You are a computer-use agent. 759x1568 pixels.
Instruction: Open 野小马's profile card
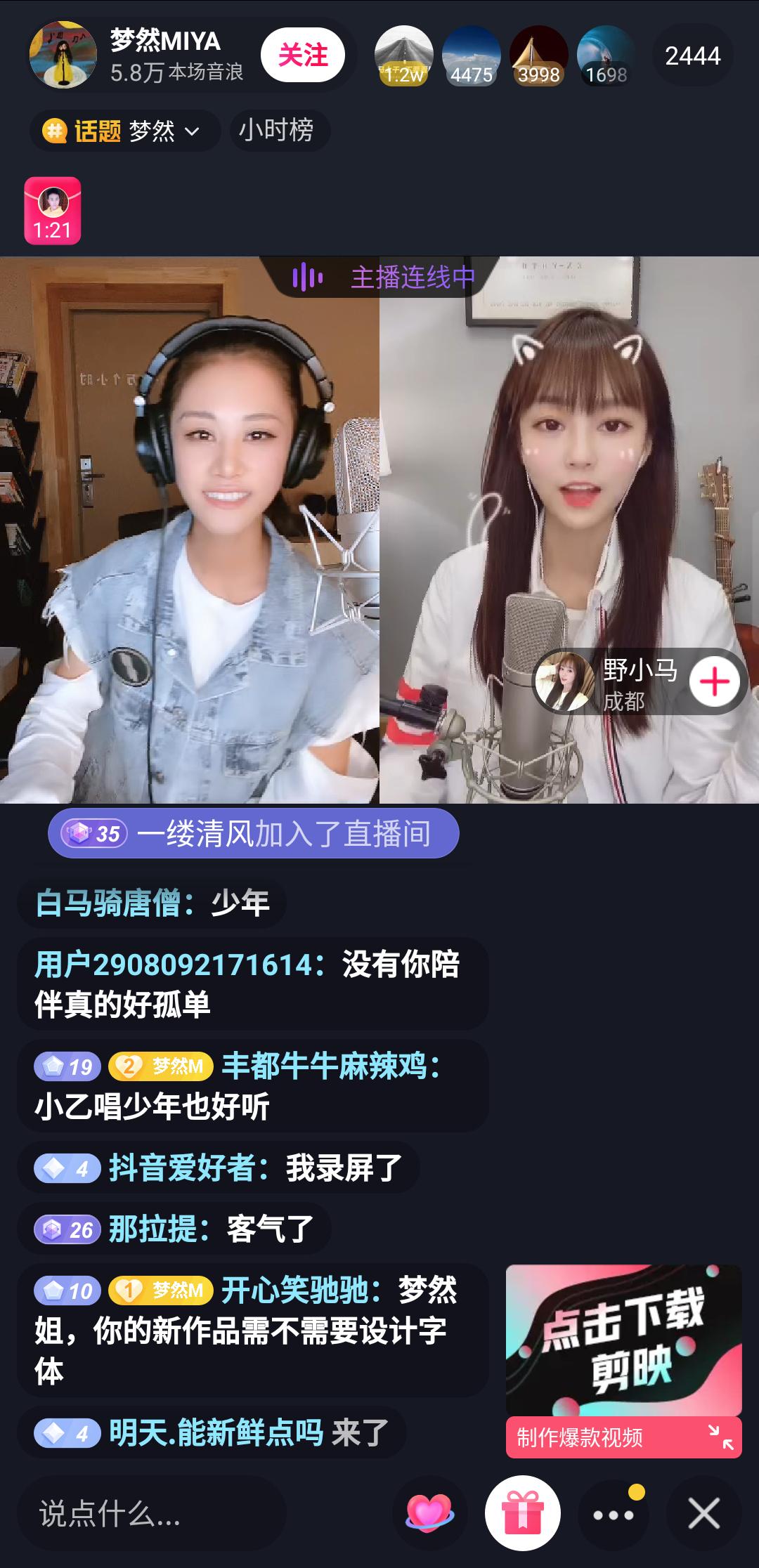pyautogui.click(x=562, y=680)
